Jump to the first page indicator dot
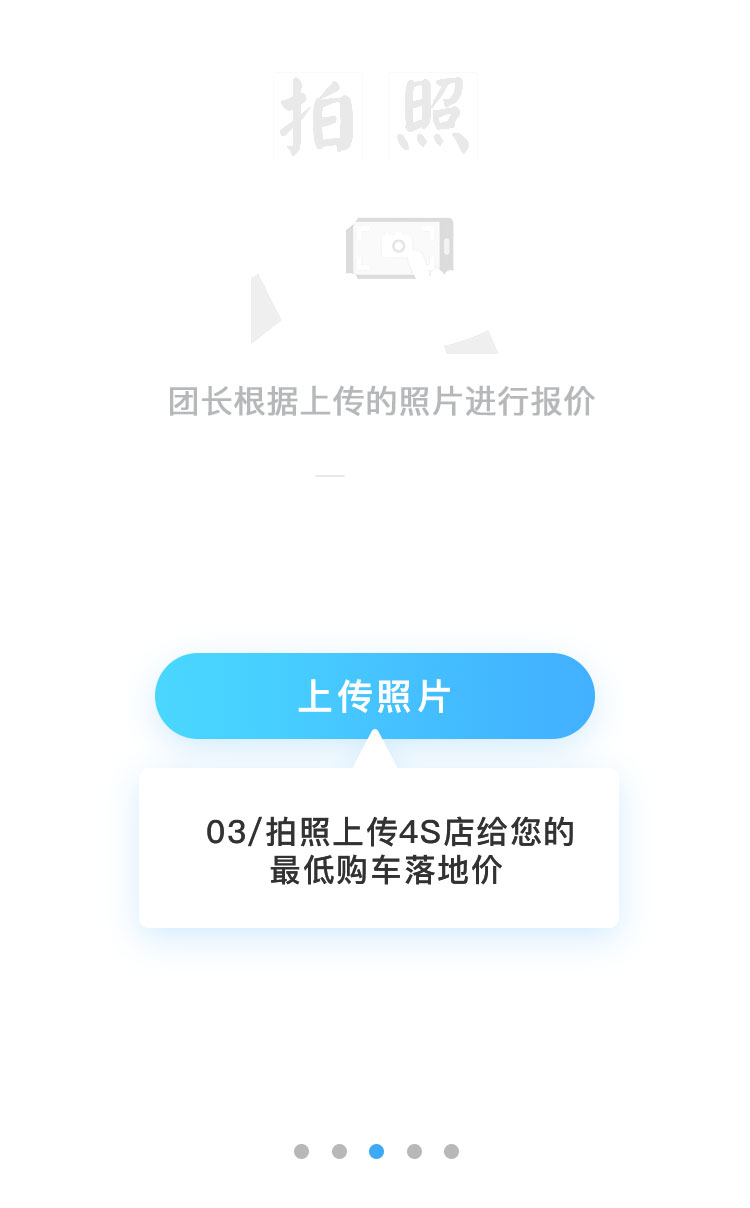750x1208 pixels. [x=301, y=1151]
